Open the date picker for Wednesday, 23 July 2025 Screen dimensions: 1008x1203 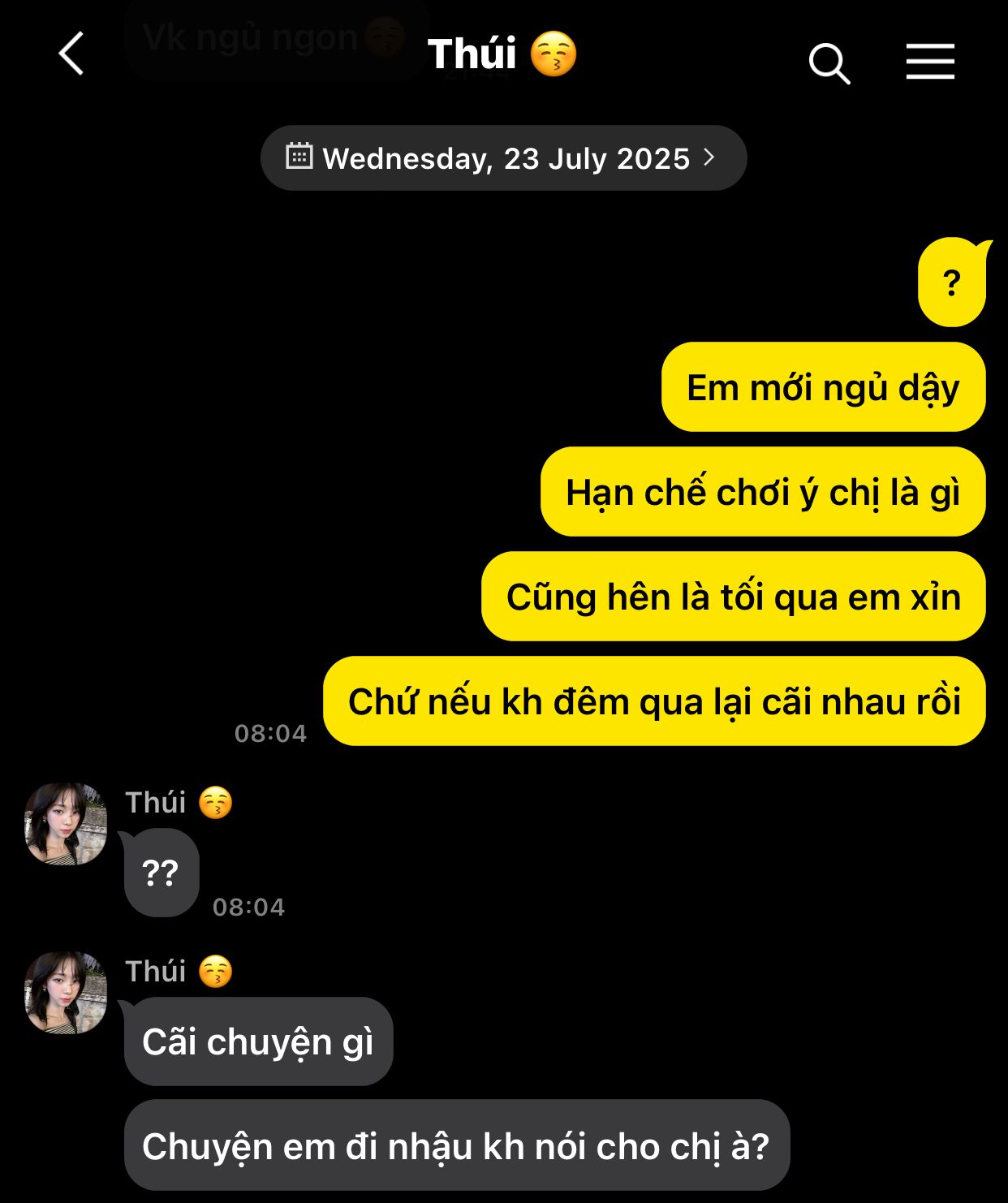(x=503, y=158)
